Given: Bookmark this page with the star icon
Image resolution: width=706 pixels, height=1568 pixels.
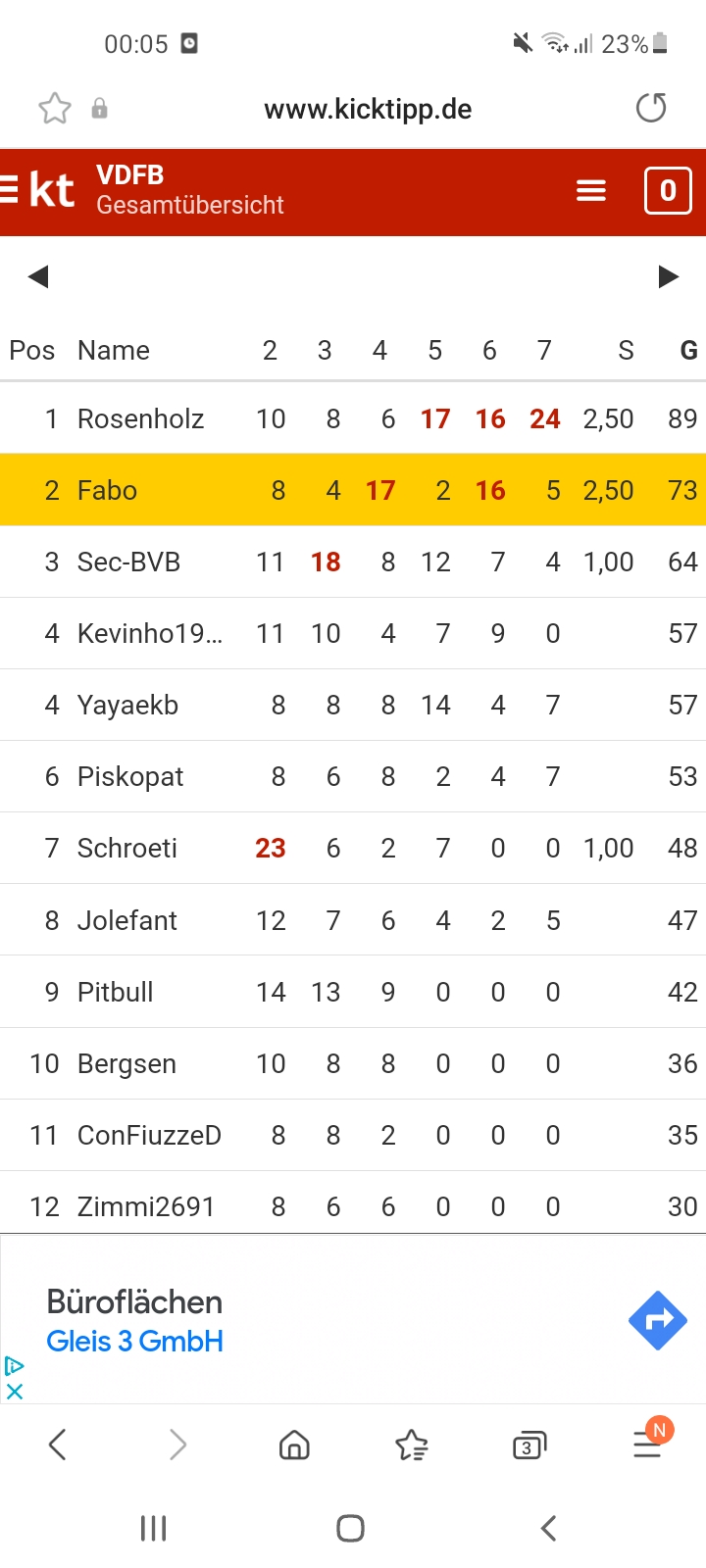Looking at the screenshot, I should 55,108.
